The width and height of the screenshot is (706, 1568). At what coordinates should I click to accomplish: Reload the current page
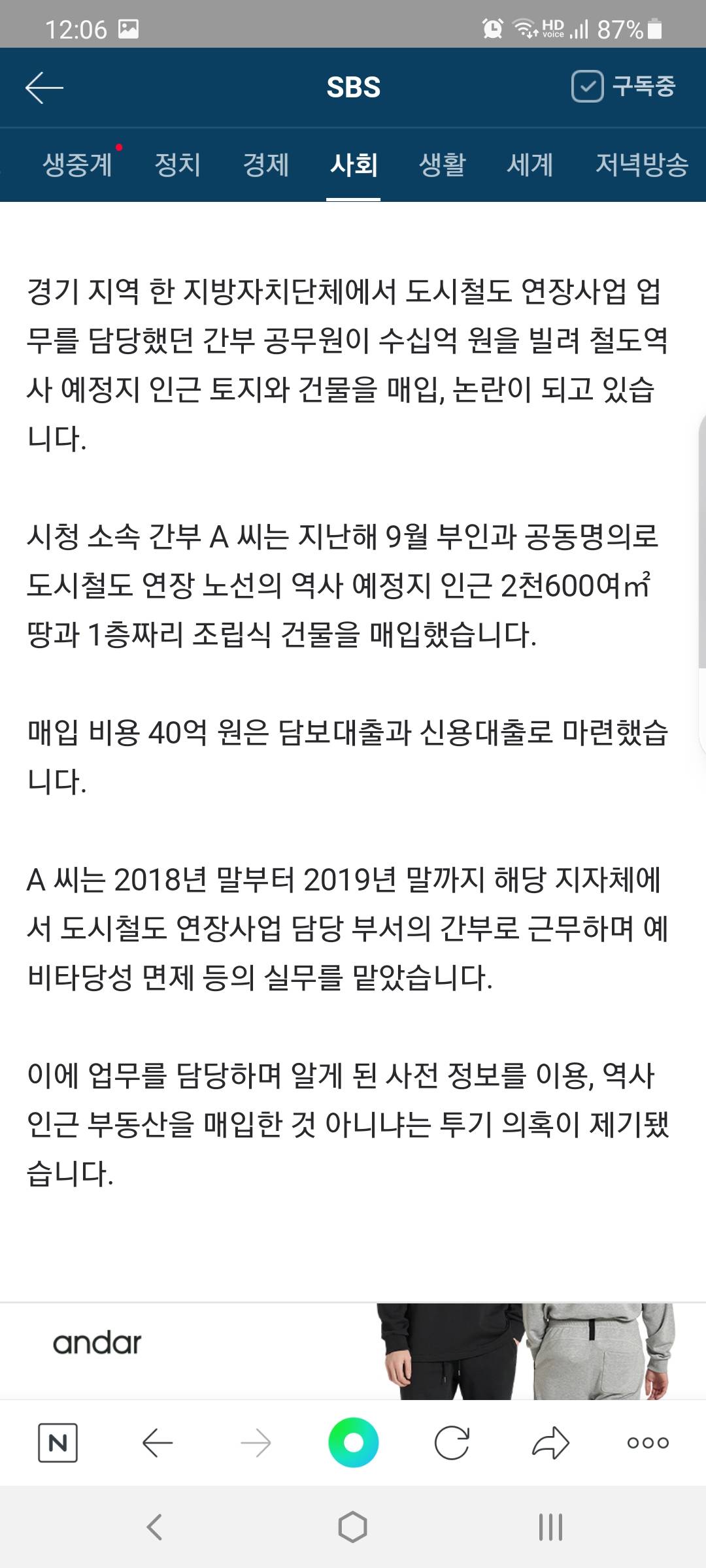[452, 1442]
